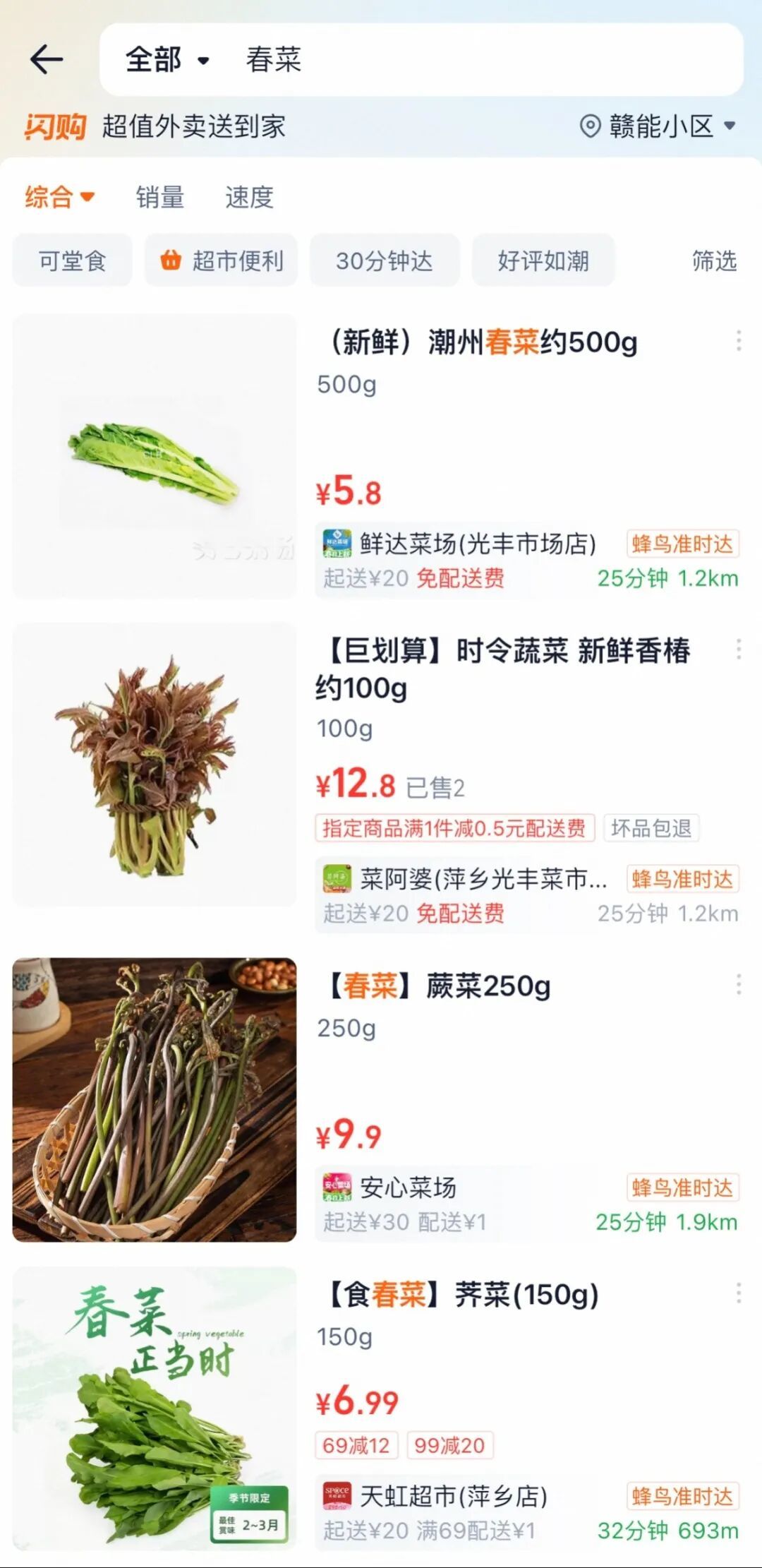Sort results by 速度
Viewport: 762px width, 1568px height.
(x=249, y=197)
